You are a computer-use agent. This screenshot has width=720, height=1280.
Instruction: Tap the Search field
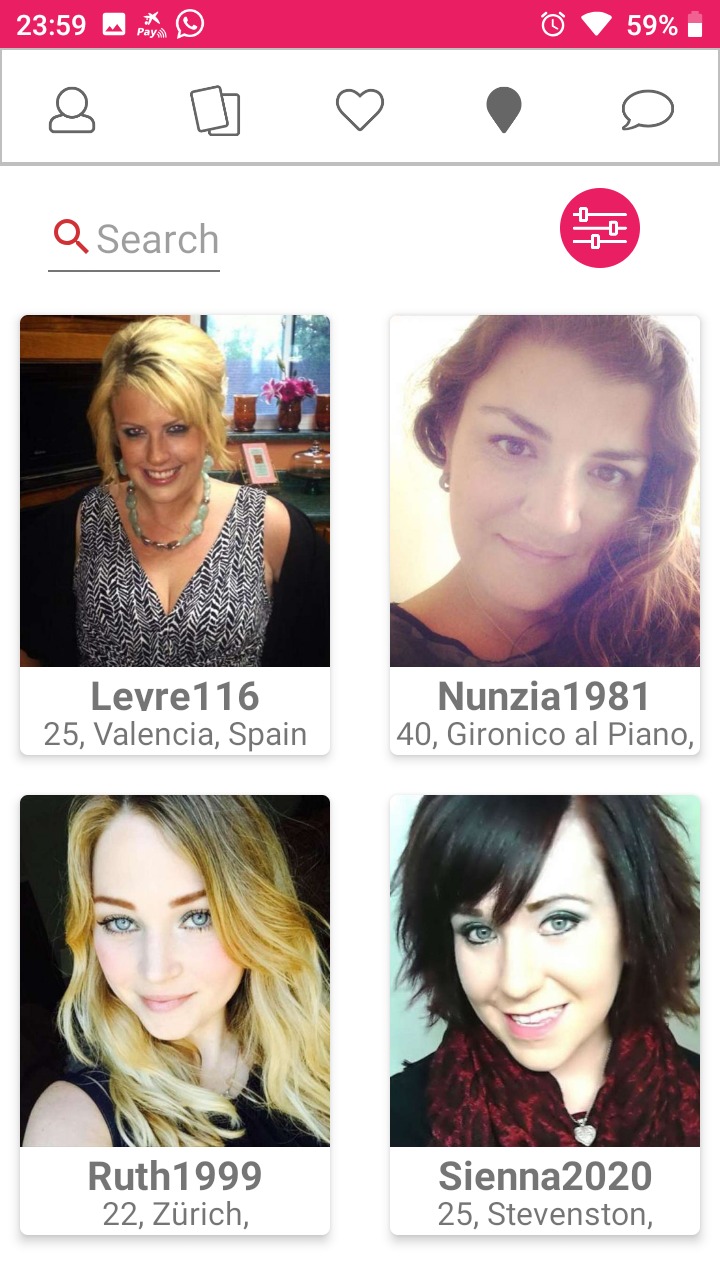click(x=134, y=240)
